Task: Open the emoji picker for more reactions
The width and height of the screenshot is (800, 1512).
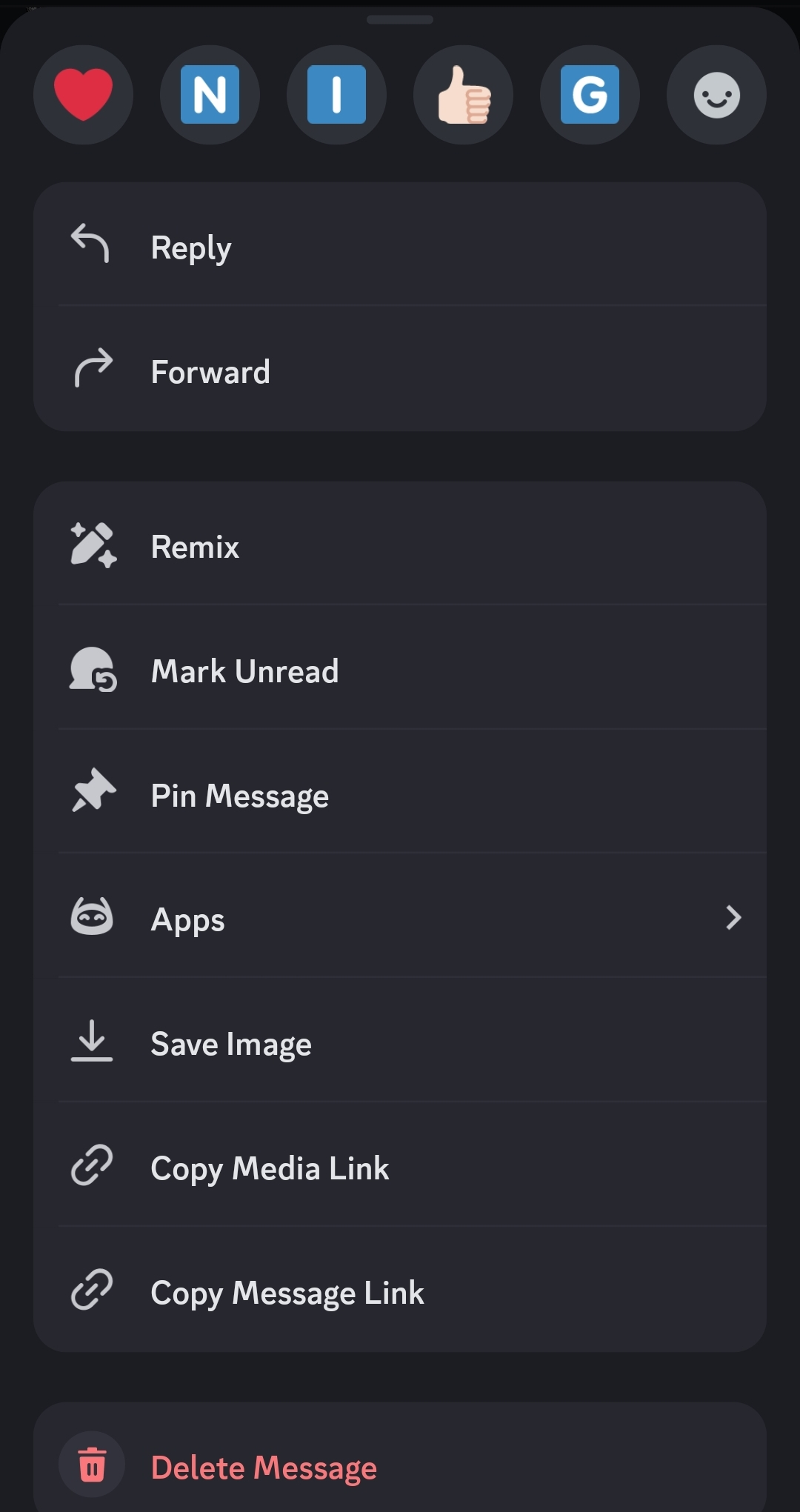Action: (716, 95)
